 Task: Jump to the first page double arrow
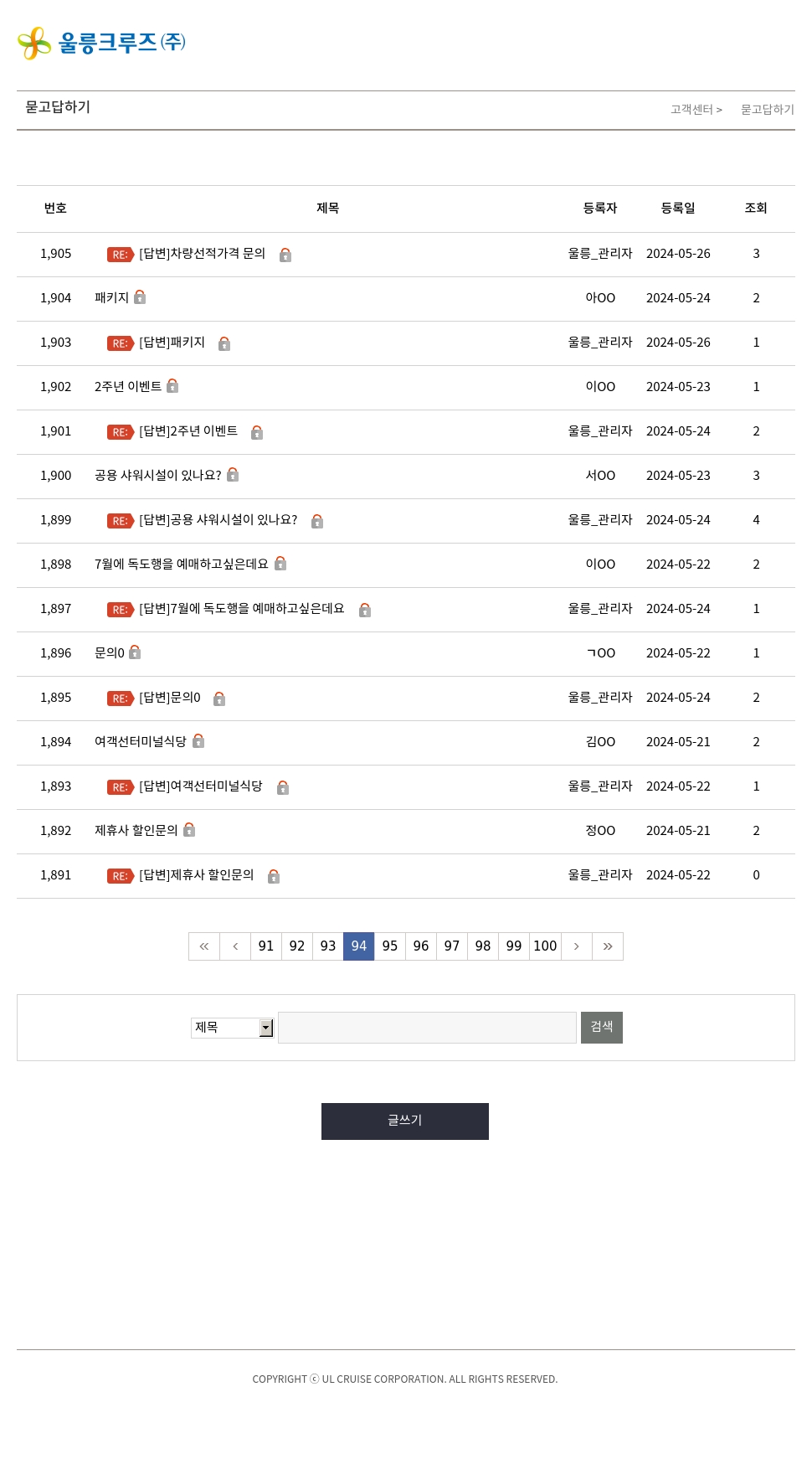(x=204, y=946)
